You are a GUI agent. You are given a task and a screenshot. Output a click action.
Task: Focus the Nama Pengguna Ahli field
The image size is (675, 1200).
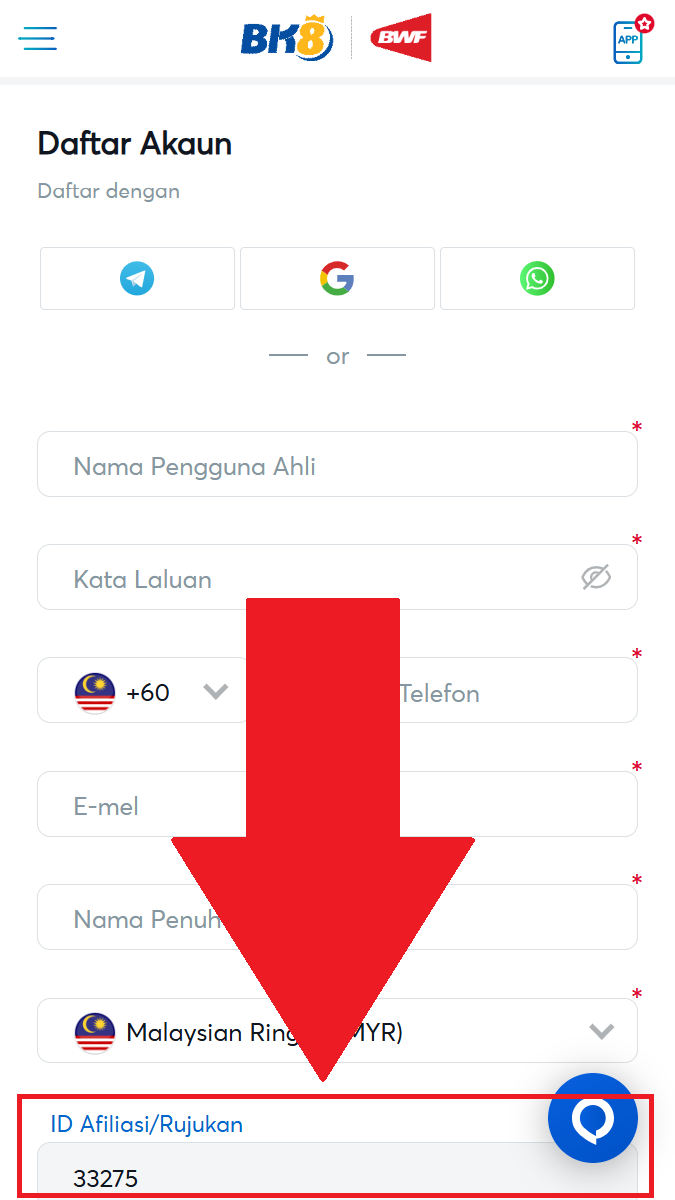coord(337,464)
